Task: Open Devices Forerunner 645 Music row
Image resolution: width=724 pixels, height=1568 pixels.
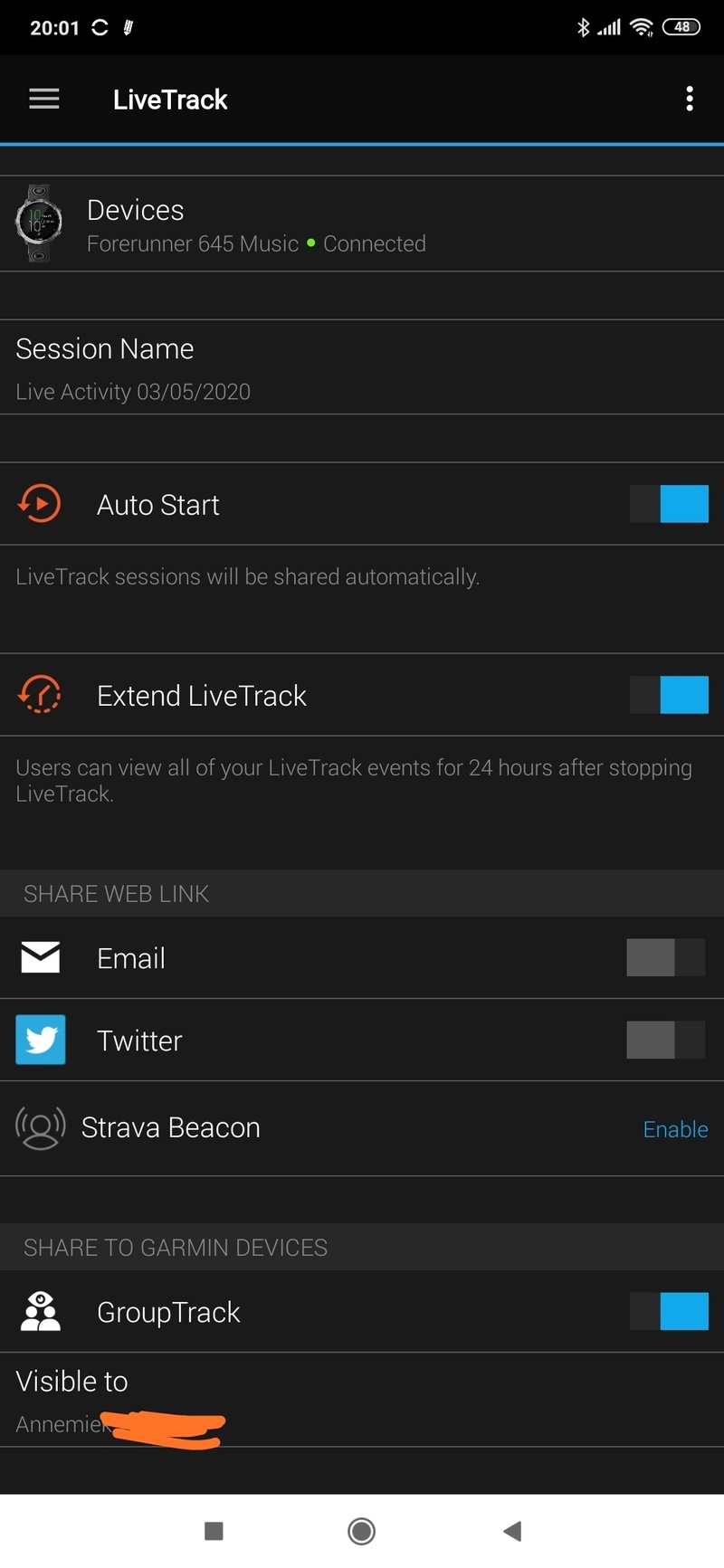Action: coord(362,224)
